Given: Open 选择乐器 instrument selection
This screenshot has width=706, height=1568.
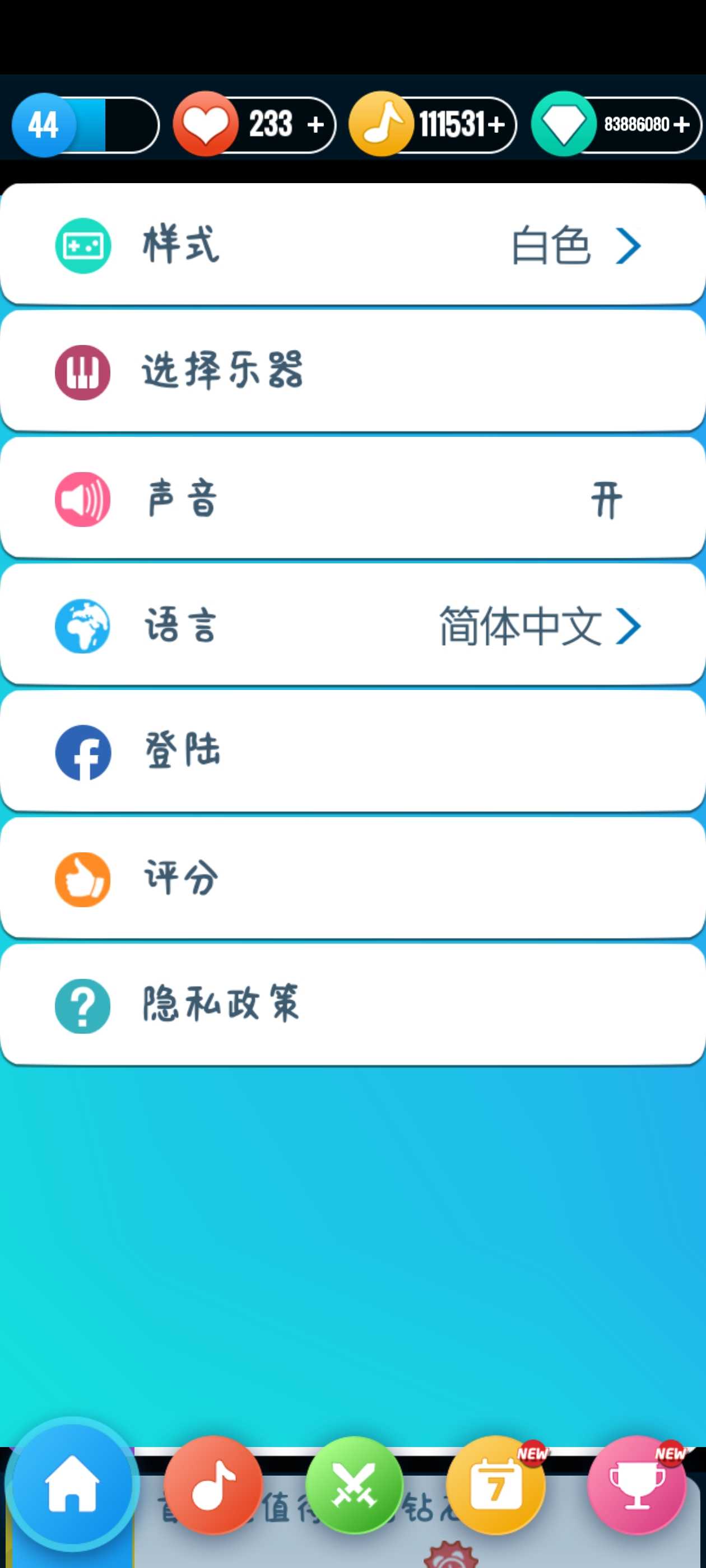Looking at the screenshot, I should pyautogui.click(x=352, y=371).
